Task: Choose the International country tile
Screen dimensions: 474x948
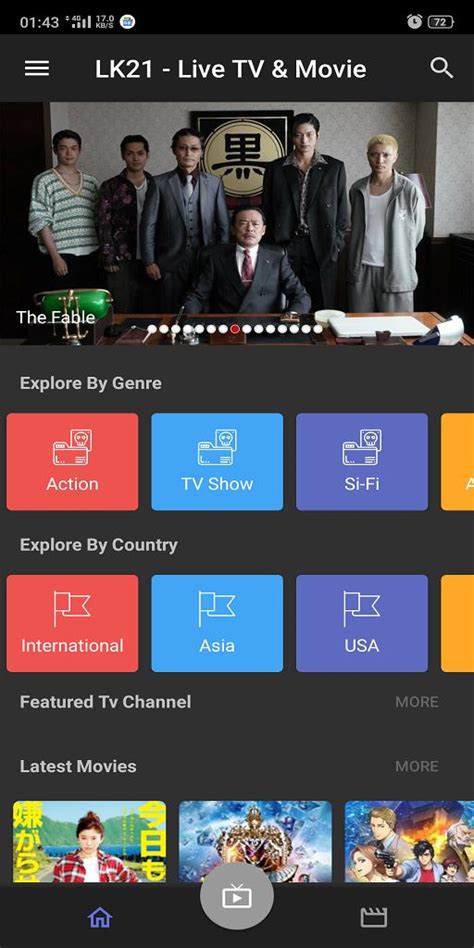Action: tap(73, 623)
